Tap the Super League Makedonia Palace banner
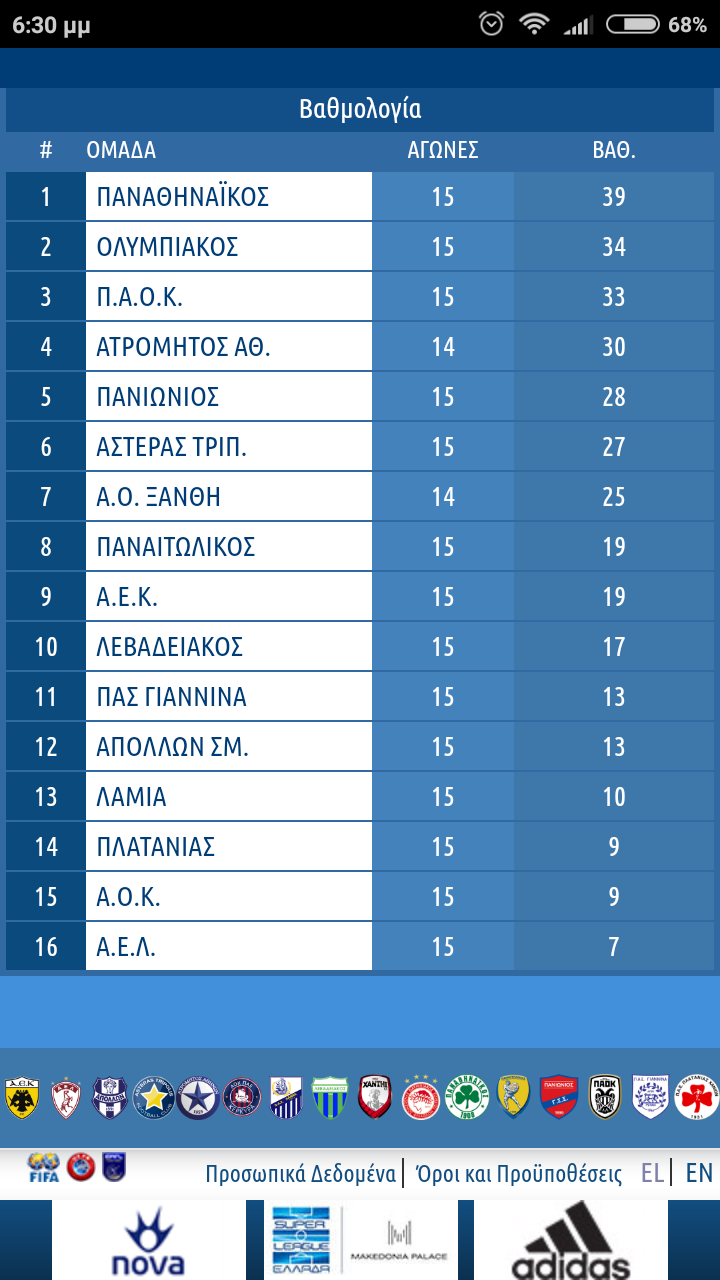The image size is (720, 1280). click(x=359, y=1240)
